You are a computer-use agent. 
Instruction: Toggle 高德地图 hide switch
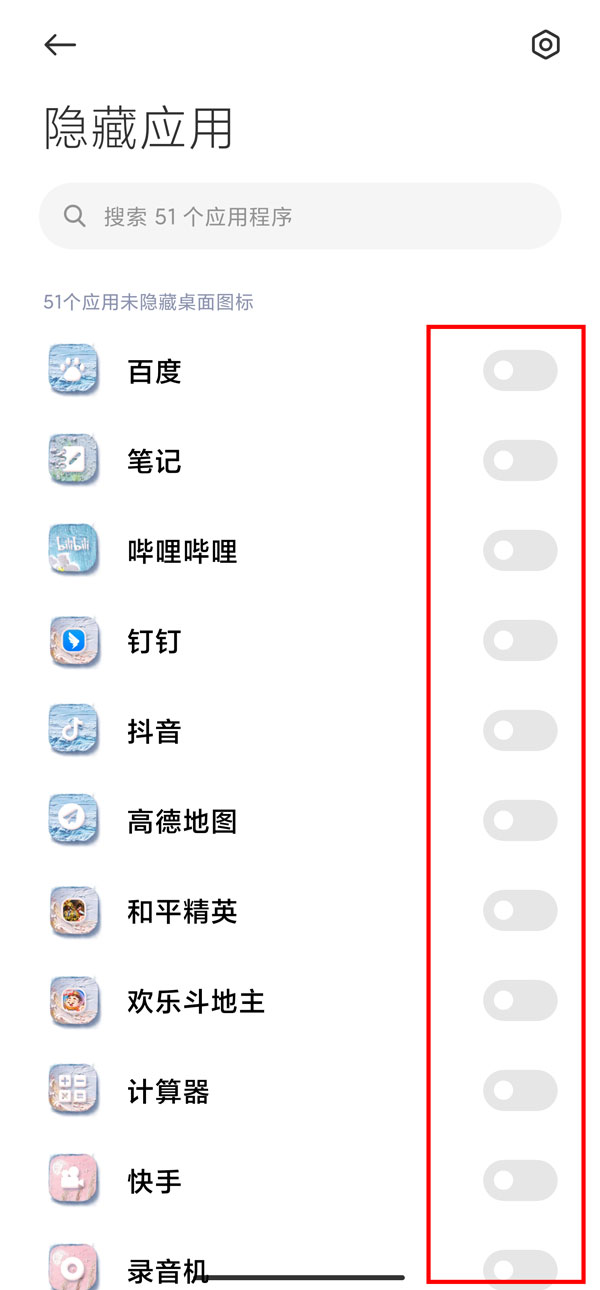coord(519,821)
